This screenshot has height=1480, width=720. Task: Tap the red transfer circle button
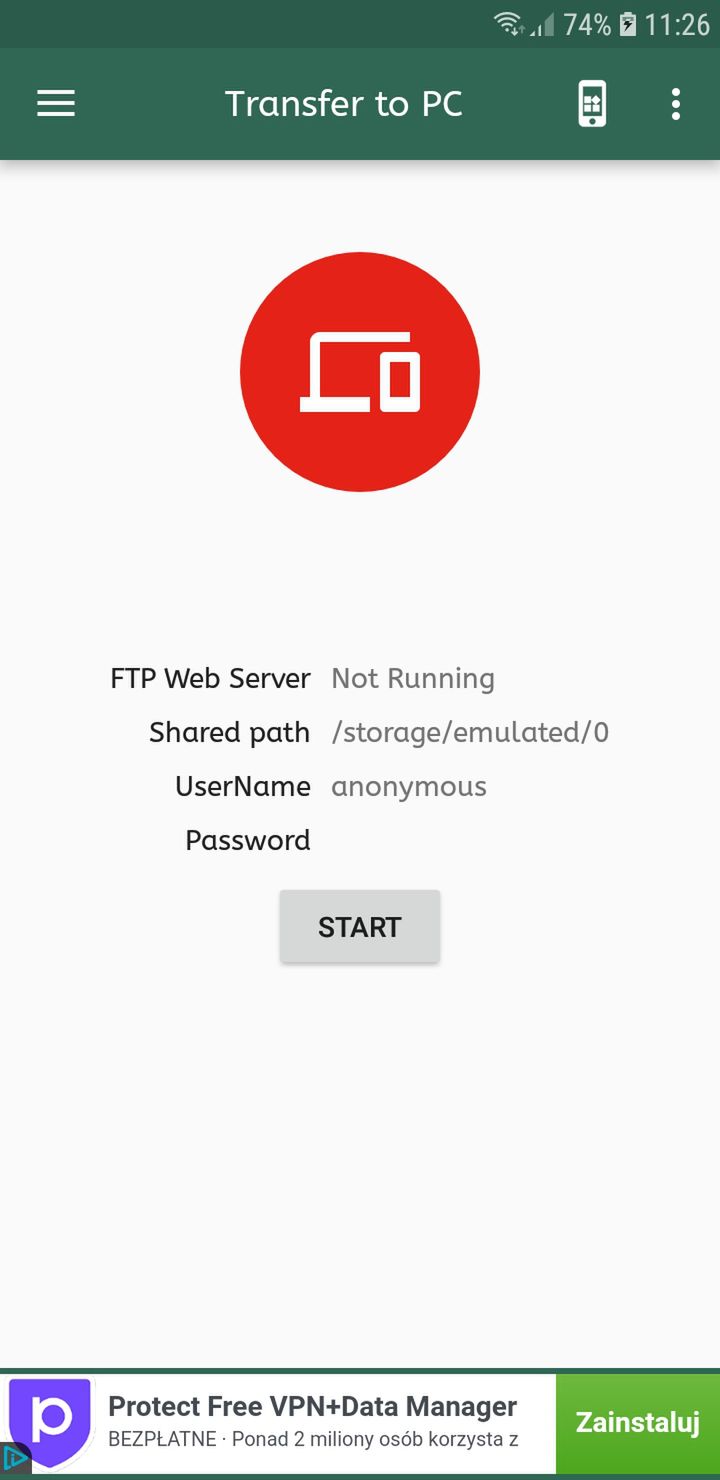point(360,372)
